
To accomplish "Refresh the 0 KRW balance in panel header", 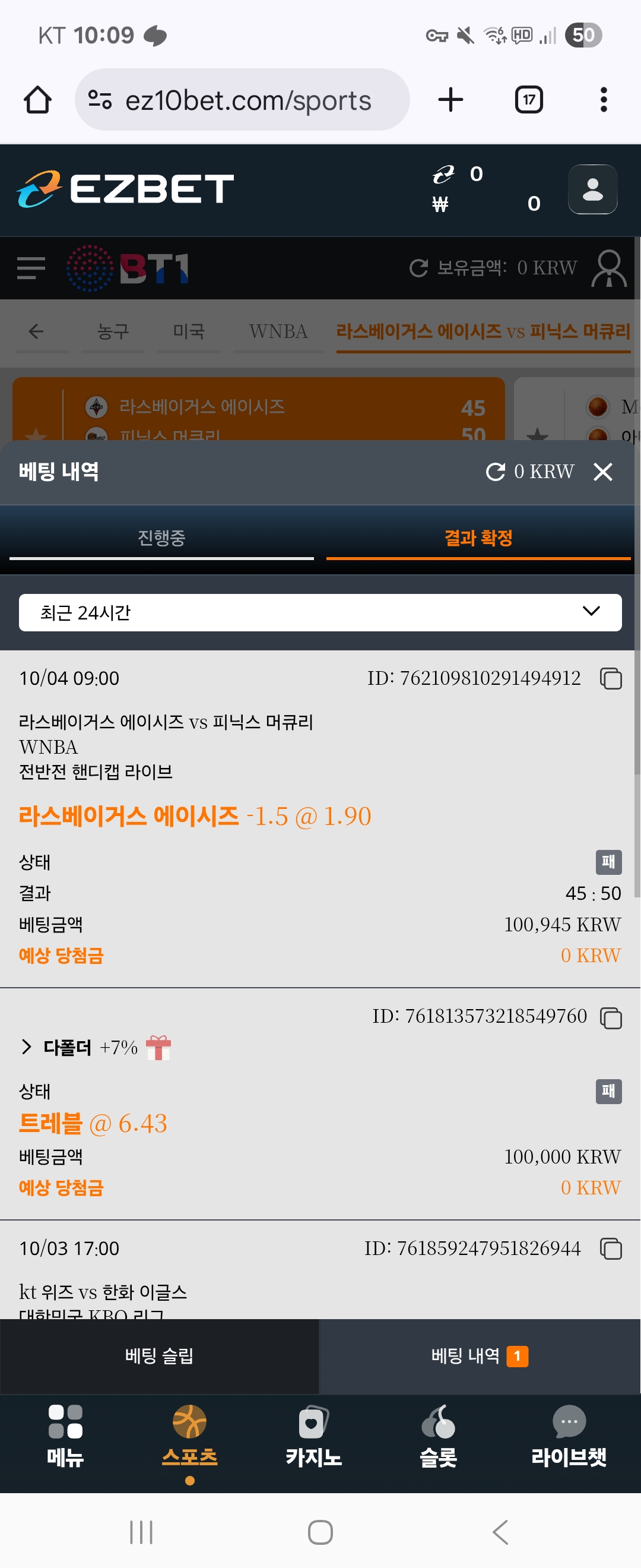I will coord(496,472).
